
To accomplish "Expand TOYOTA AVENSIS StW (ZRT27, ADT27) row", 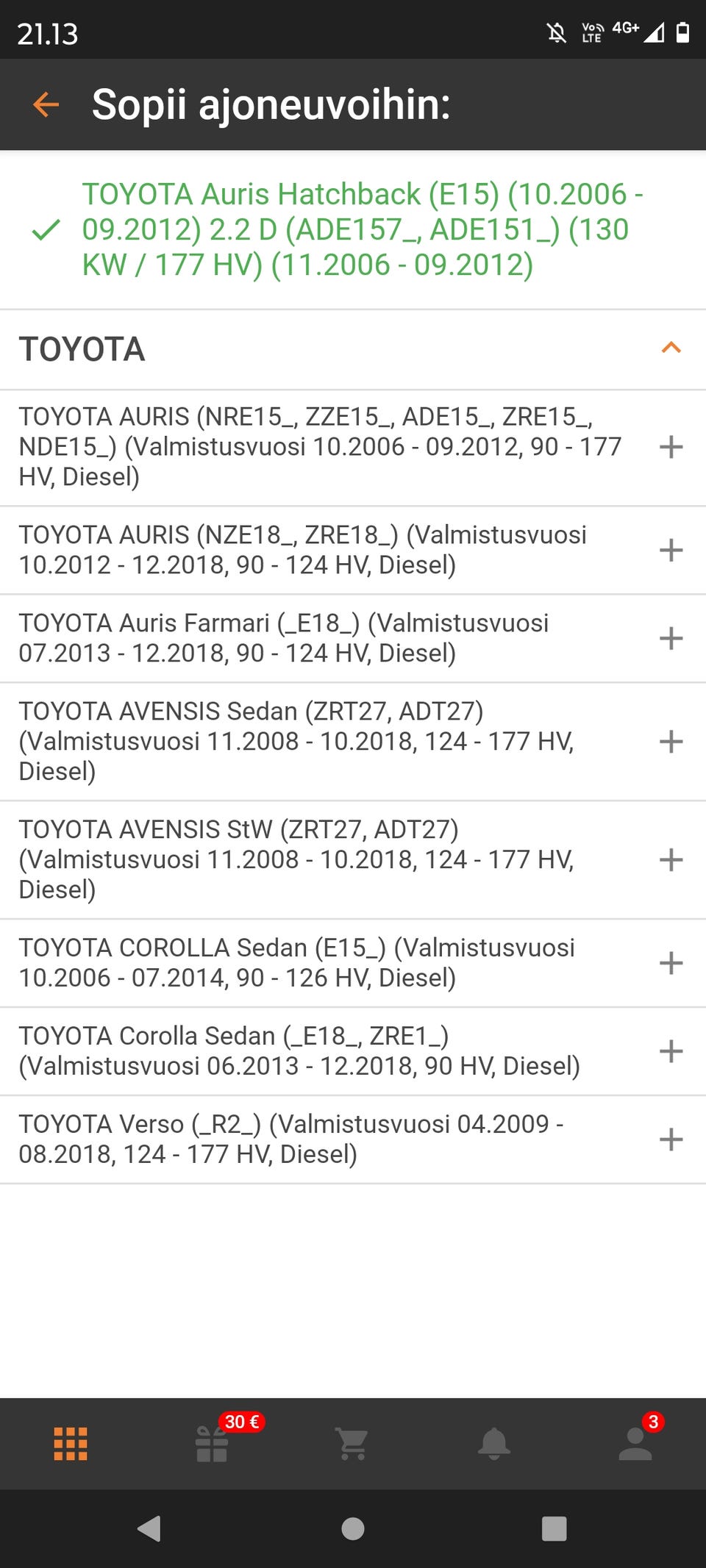I will click(x=671, y=859).
